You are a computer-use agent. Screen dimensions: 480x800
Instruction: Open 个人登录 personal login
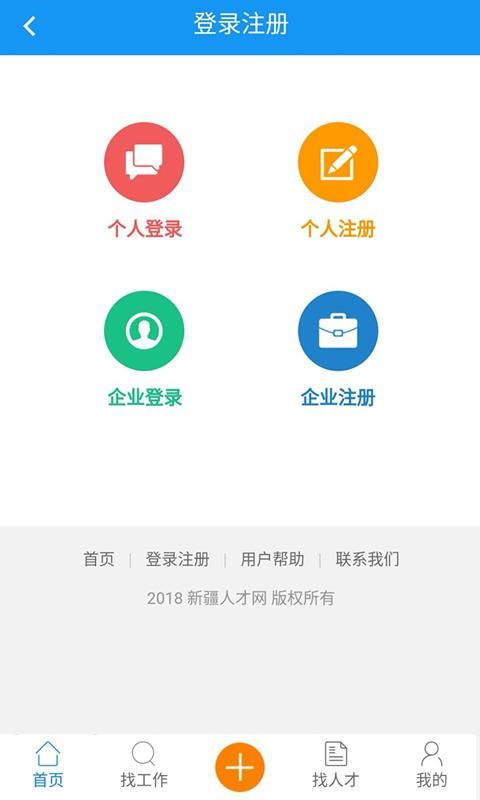point(144,180)
